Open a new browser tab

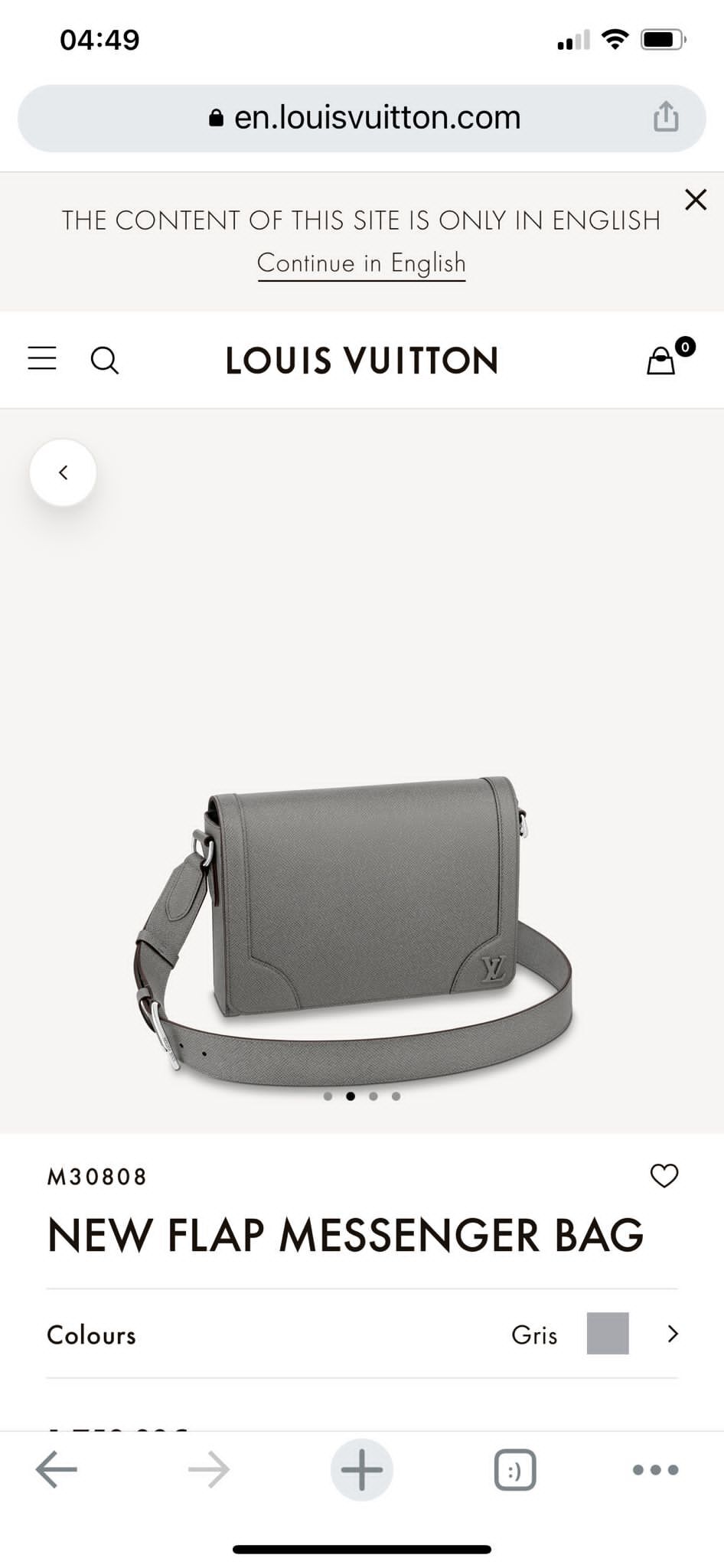coord(361,1469)
